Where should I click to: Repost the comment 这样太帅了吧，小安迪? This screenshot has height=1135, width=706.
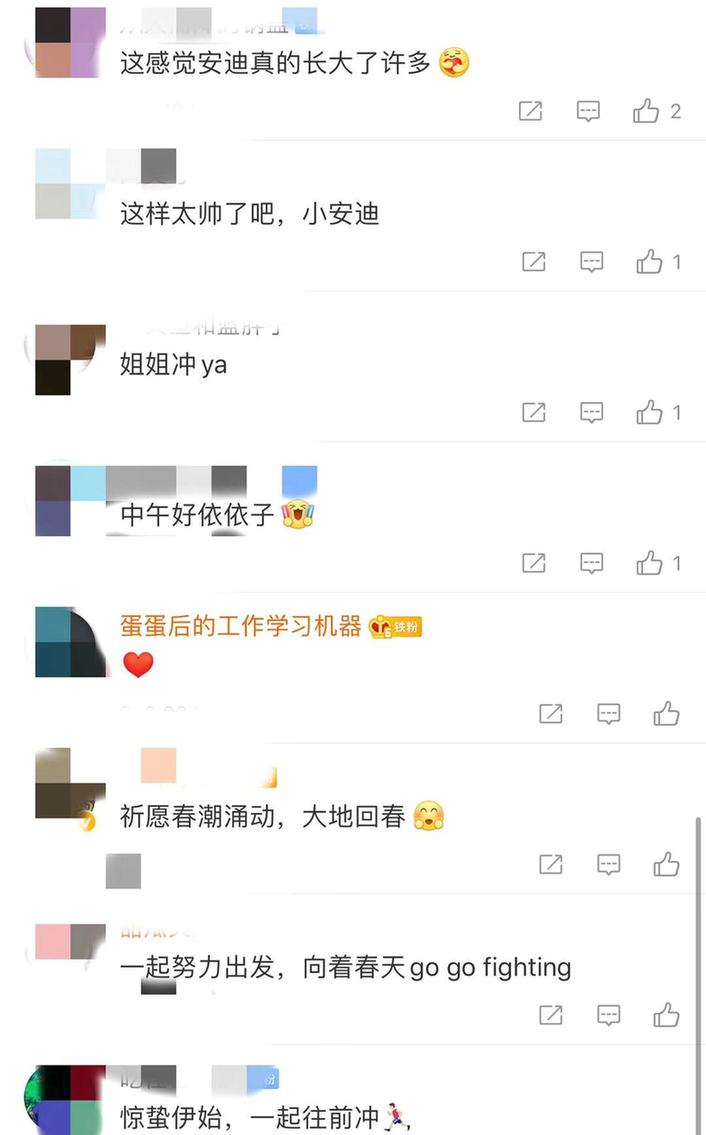[x=534, y=262]
